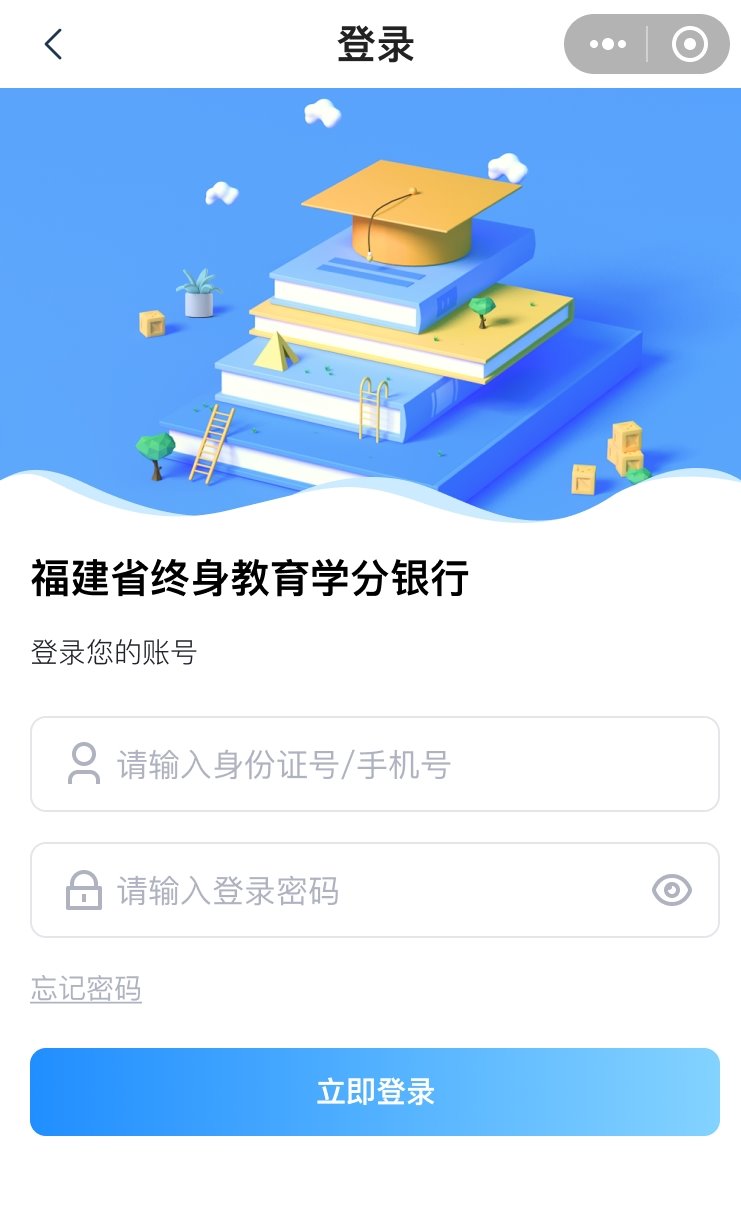
Task: Tap the ID number or phone number field
Action: click(375, 765)
